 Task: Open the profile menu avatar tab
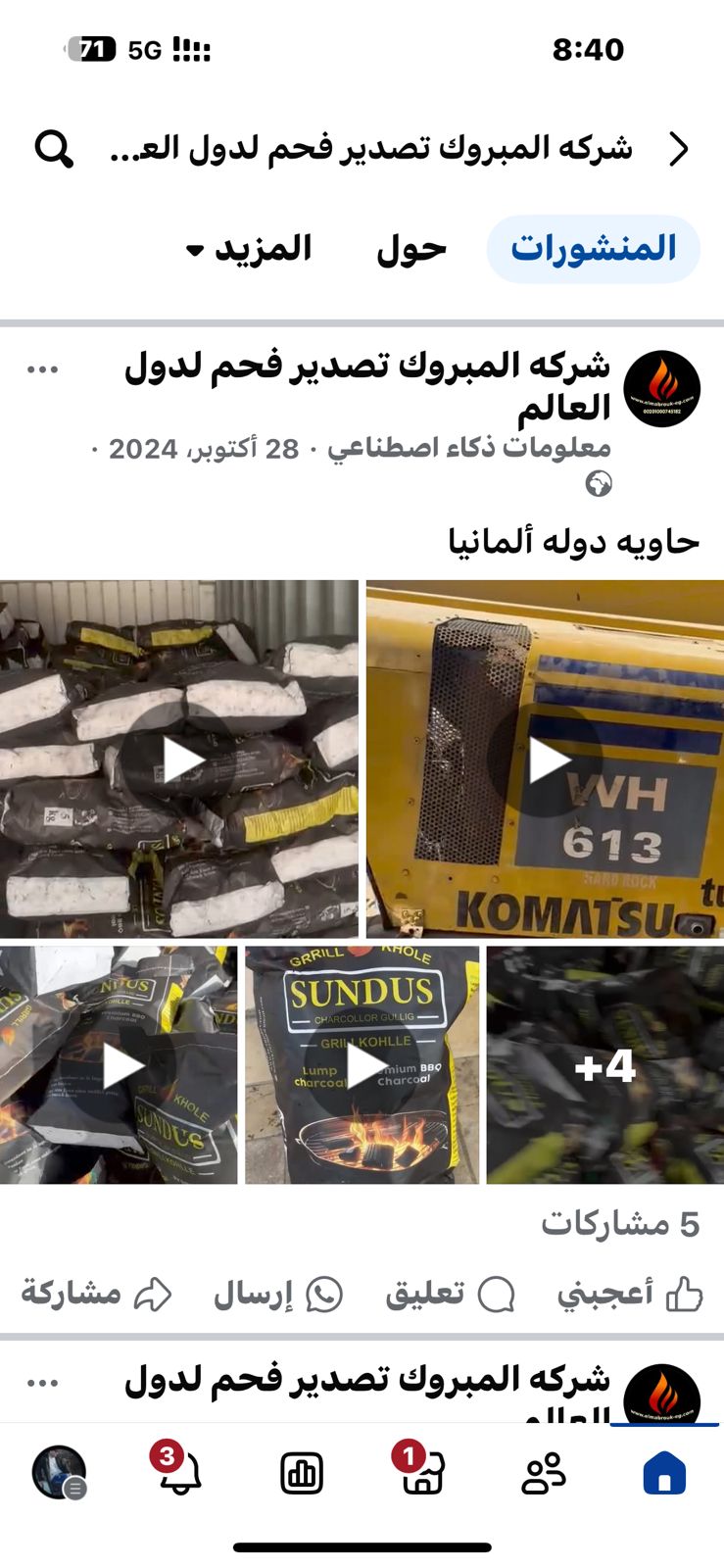click(60, 1472)
